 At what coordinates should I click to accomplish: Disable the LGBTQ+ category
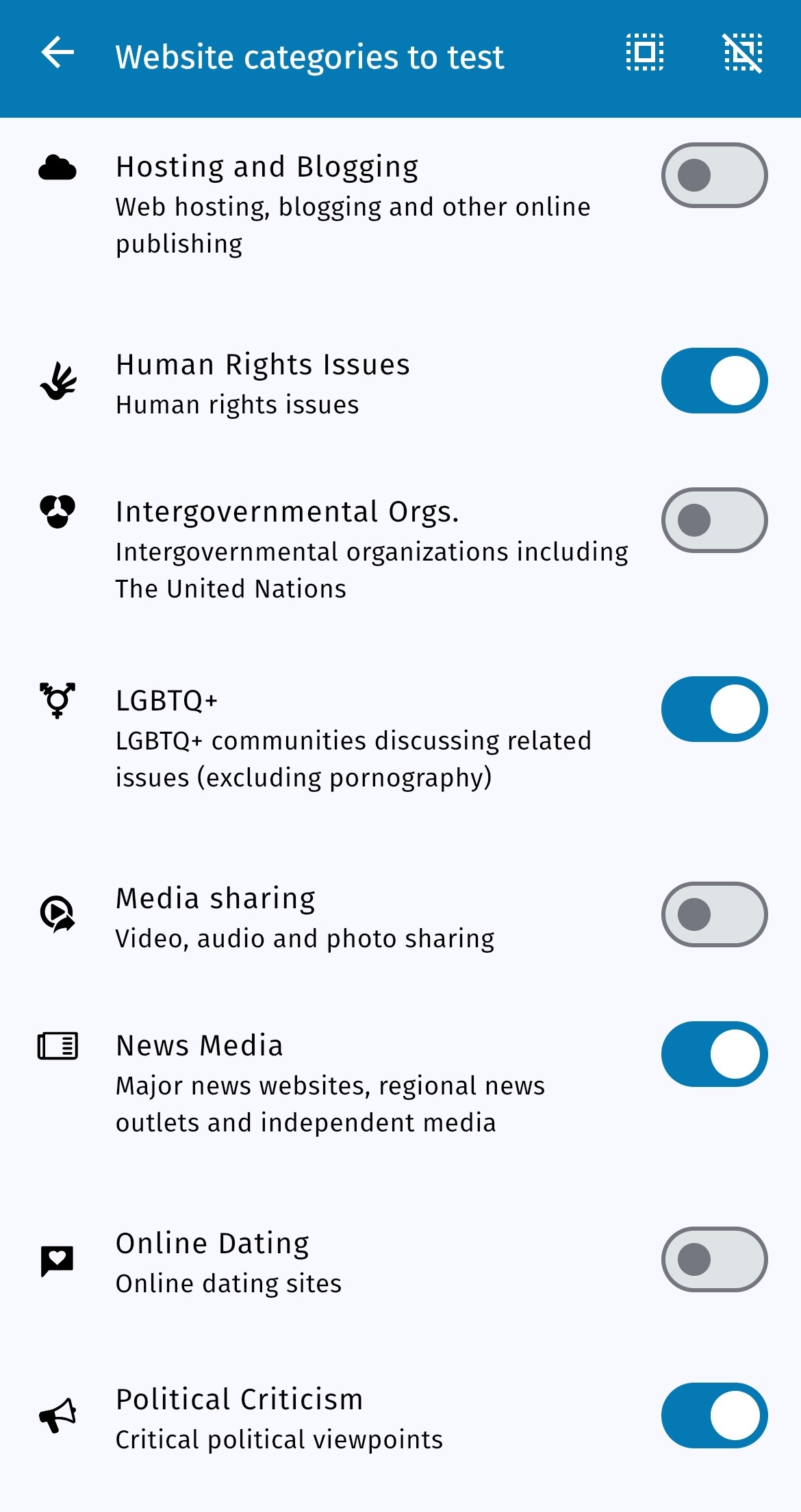[714, 709]
